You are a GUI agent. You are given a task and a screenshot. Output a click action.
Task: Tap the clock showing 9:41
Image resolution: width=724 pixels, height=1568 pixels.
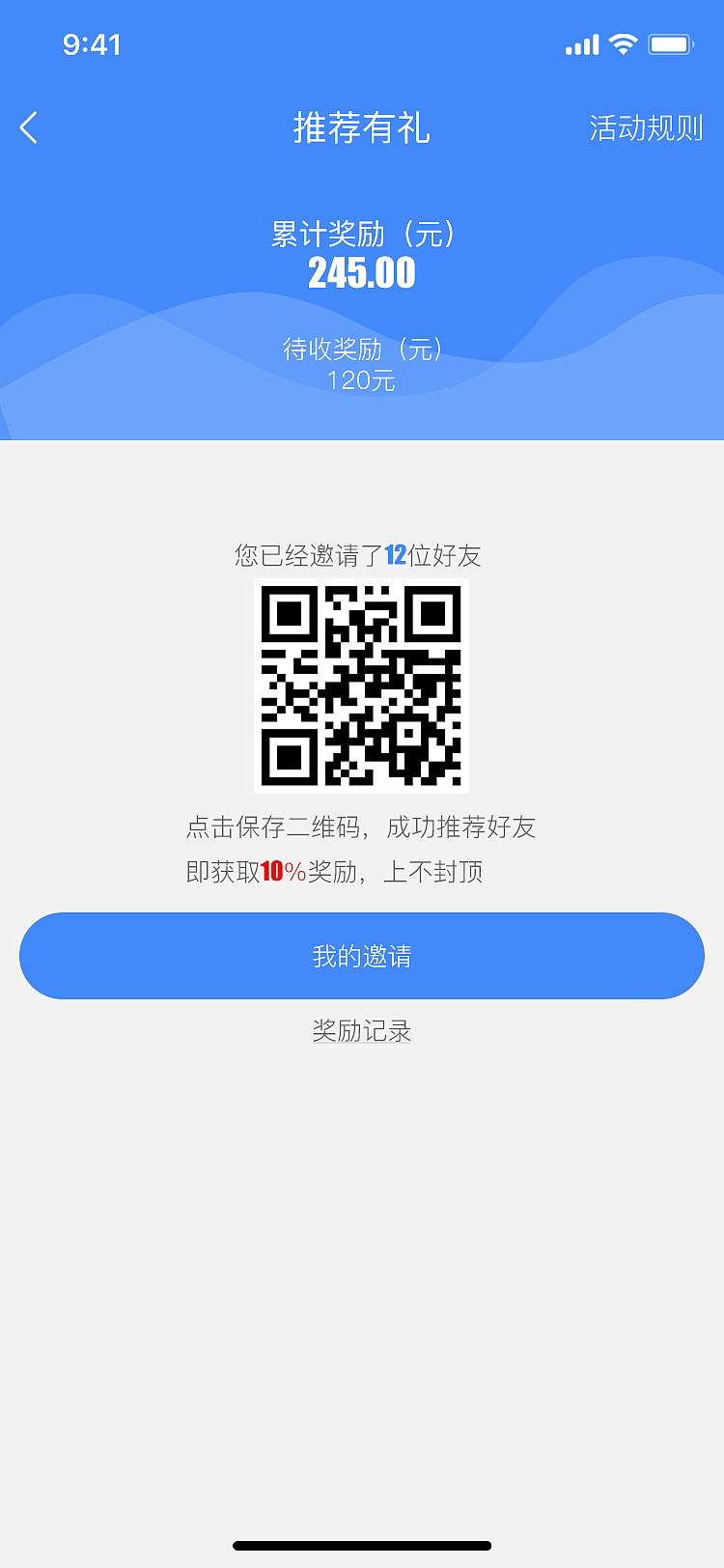tap(94, 44)
